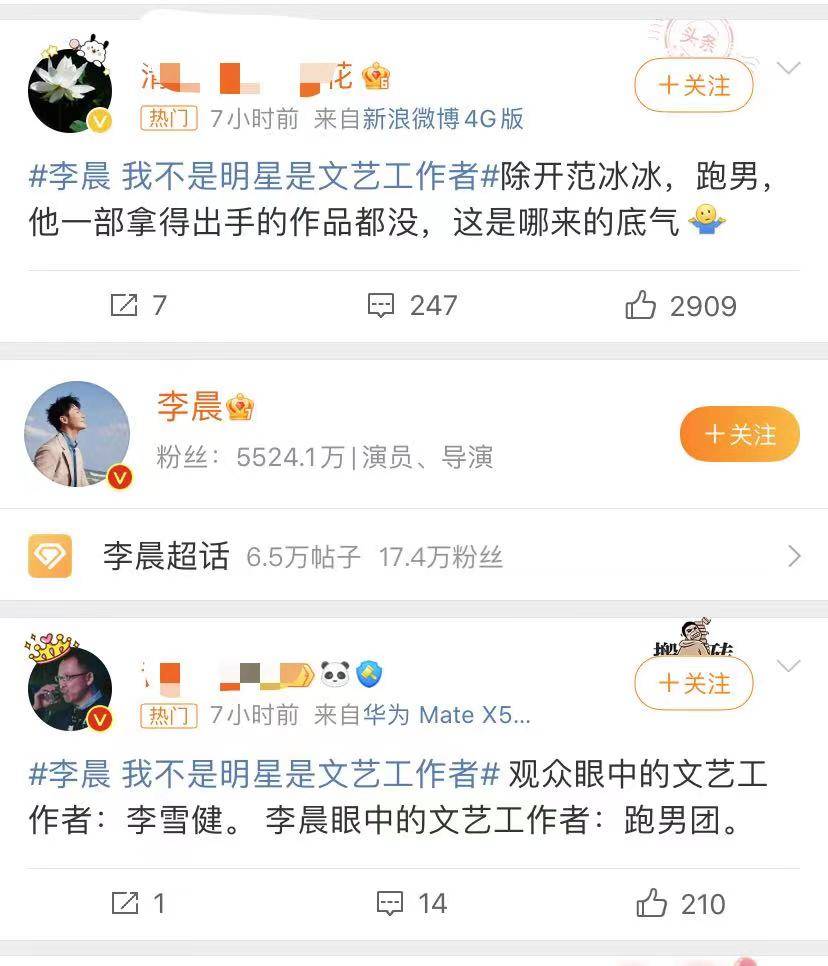Image resolution: width=828 pixels, height=966 pixels.
Task: Follow the first post's author
Action: pyautogui.click(x=693, y=85)
